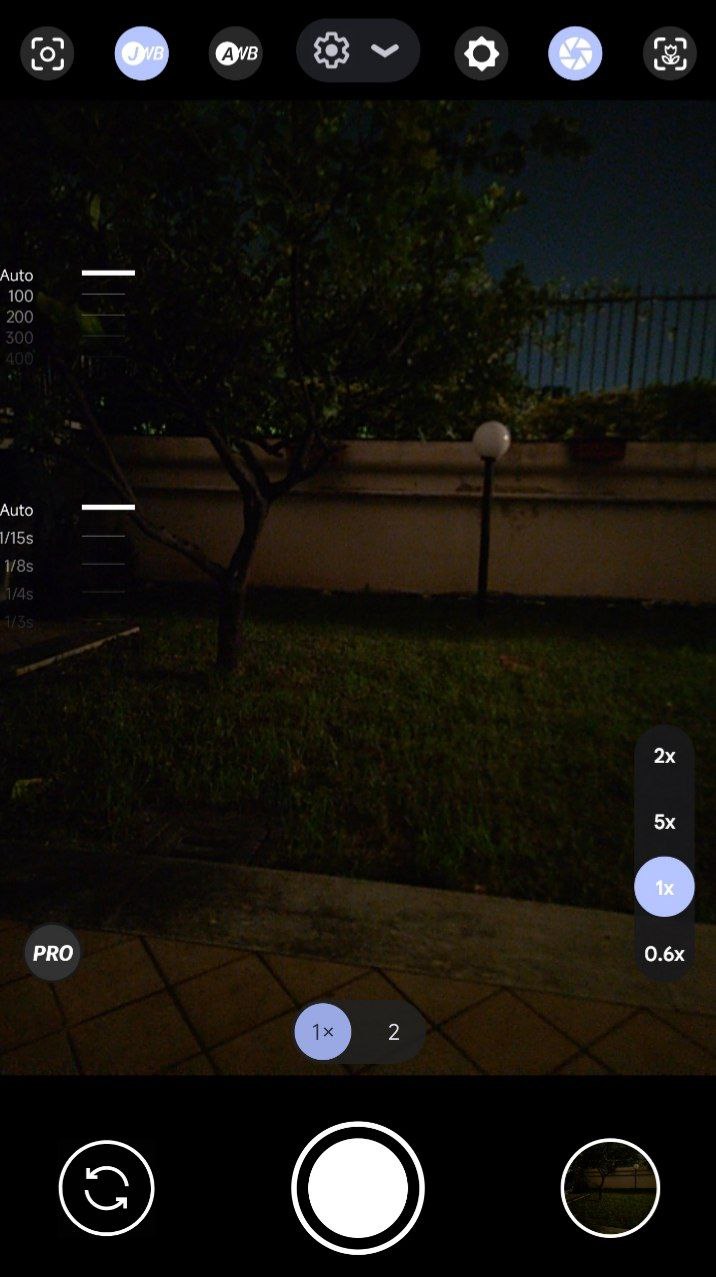This screenshot has width=716, height=1277.
Task: Choose the 2 option in the bottom pill
Action: click(394, 1032)
